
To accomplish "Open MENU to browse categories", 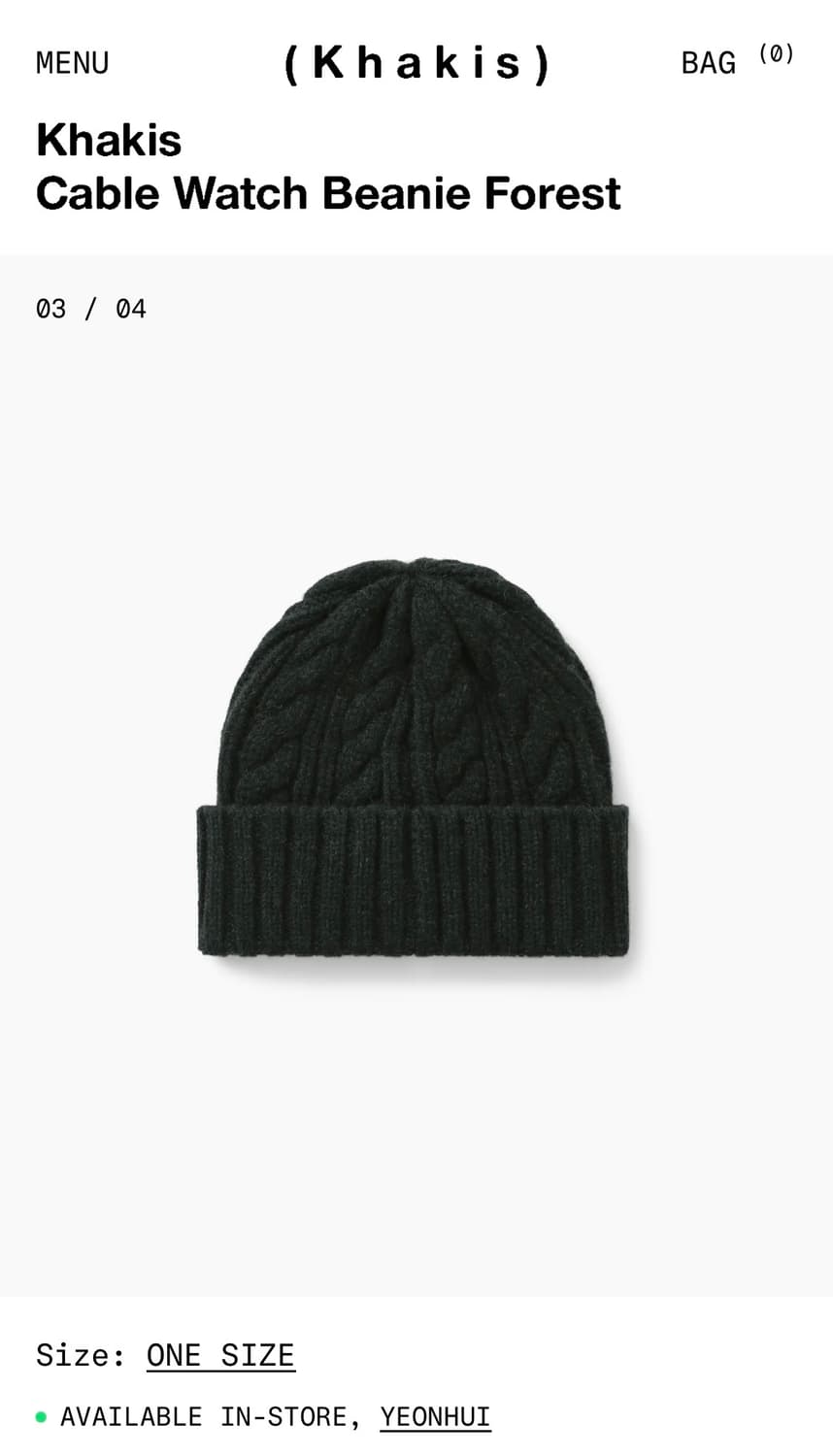I will 72,62.
